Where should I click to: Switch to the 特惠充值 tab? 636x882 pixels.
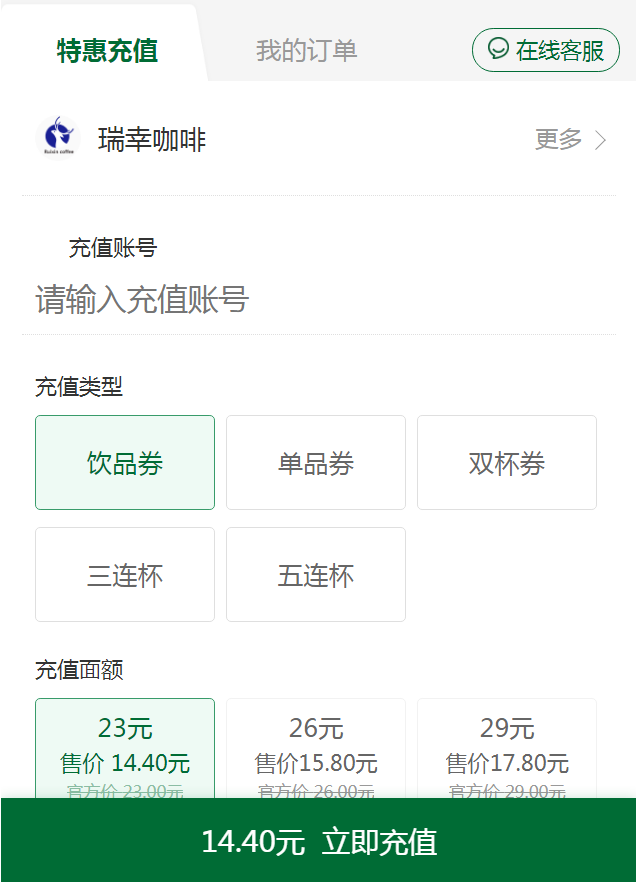[107, 51]
